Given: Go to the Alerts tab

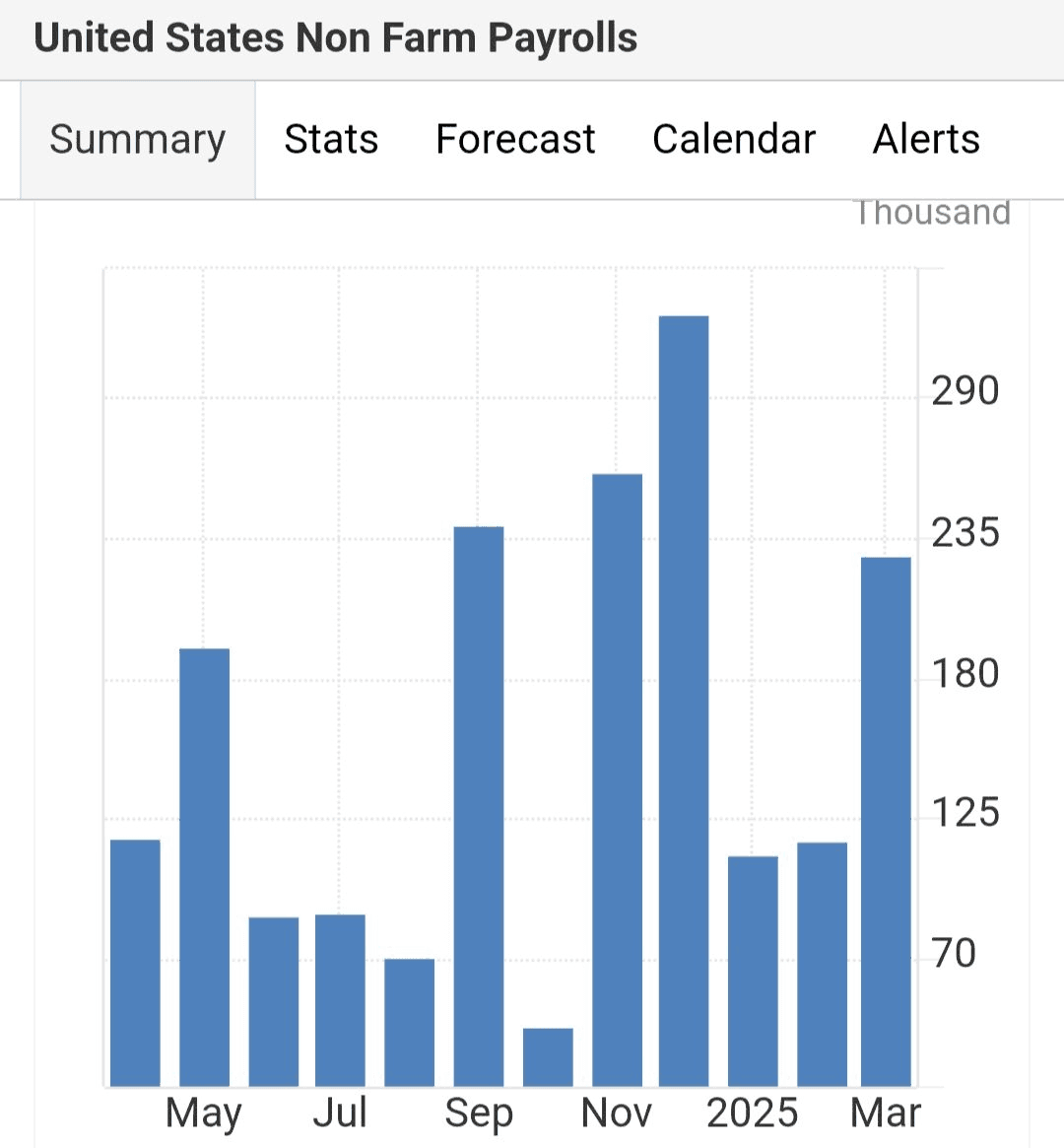Looking at the screenshot, I should (x=926, y=140).
